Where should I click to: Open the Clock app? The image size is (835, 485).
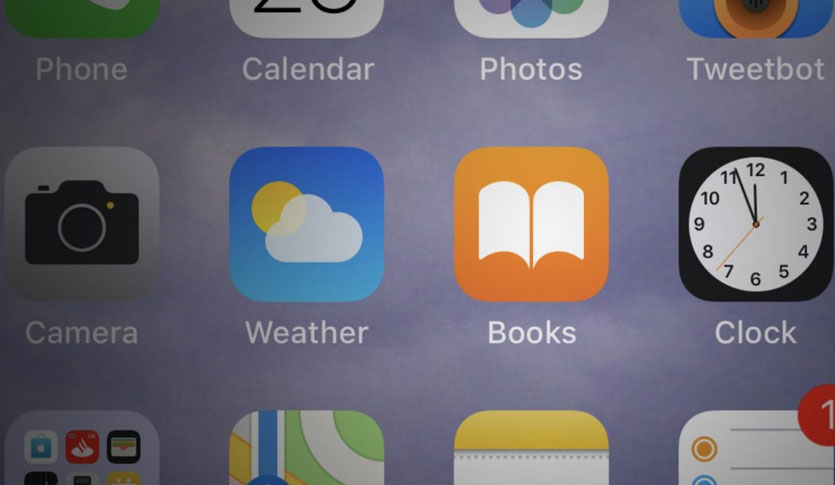(755, 224)
